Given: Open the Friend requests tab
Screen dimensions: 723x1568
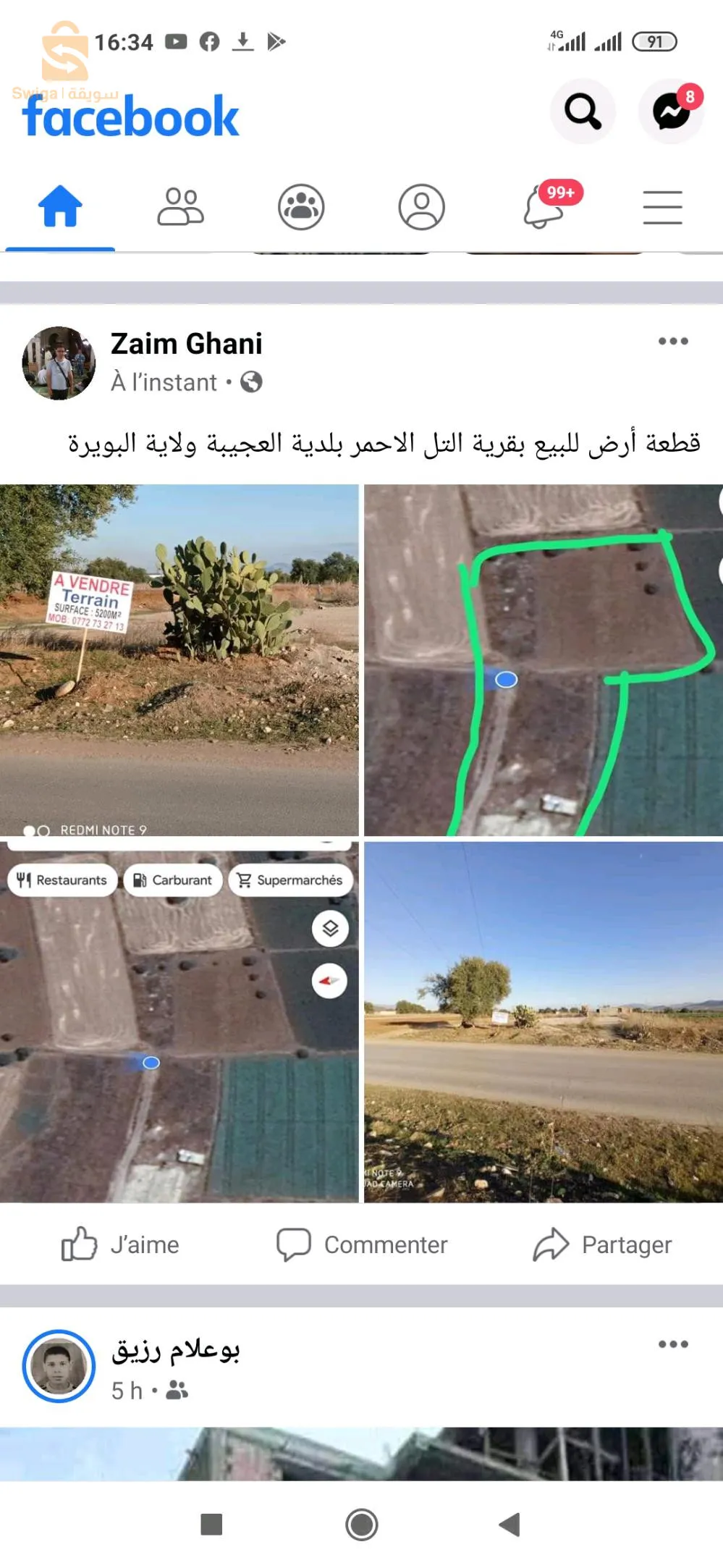Looking at the screenshot, I should [182, 207].
